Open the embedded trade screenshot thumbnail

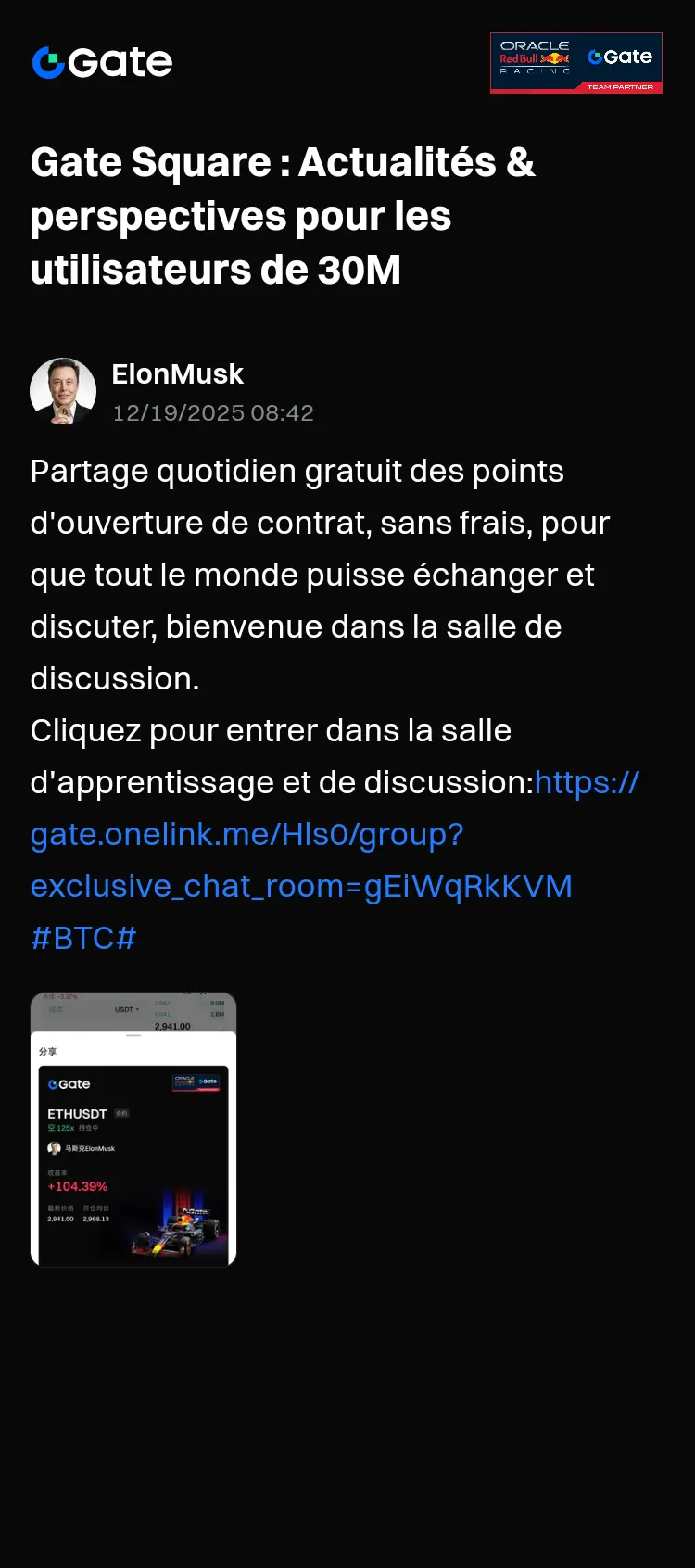[133, 1128]
